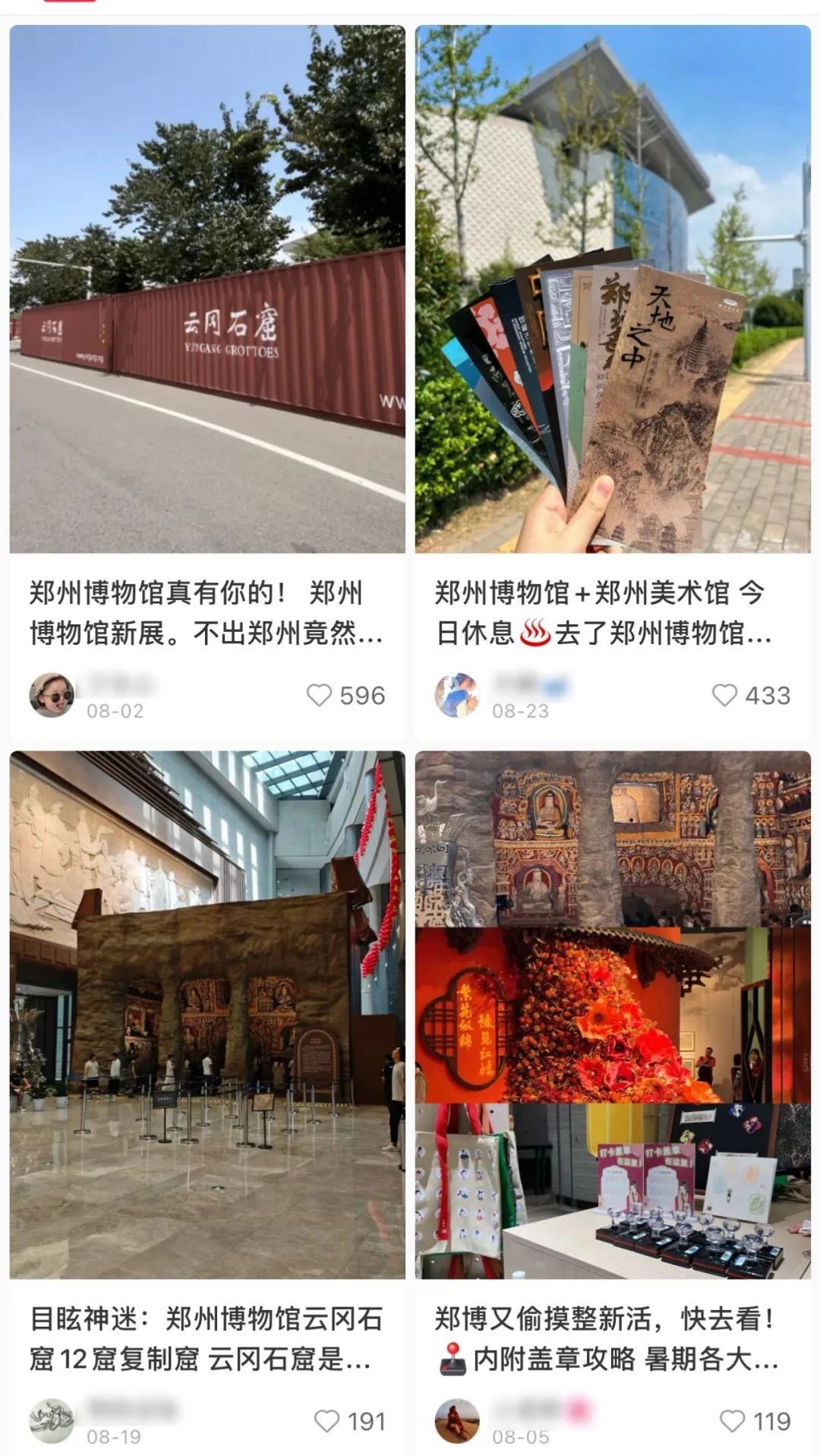The width and height of the screenshot is (820, 1456).
Task: Open post titled 郑博又偷摸整新活
Action: 607,1338
